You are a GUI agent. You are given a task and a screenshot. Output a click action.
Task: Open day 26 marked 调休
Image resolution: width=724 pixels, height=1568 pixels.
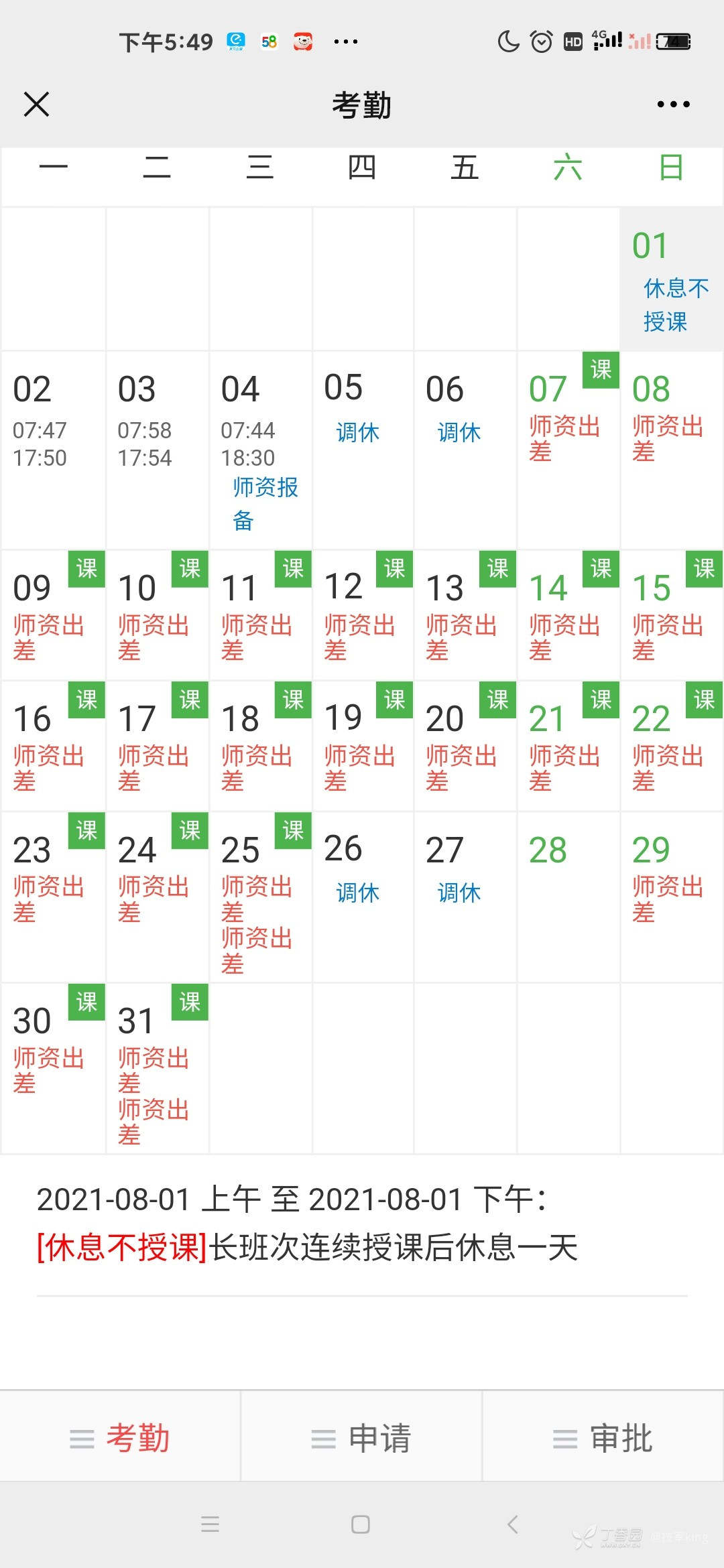pos(363,897)
